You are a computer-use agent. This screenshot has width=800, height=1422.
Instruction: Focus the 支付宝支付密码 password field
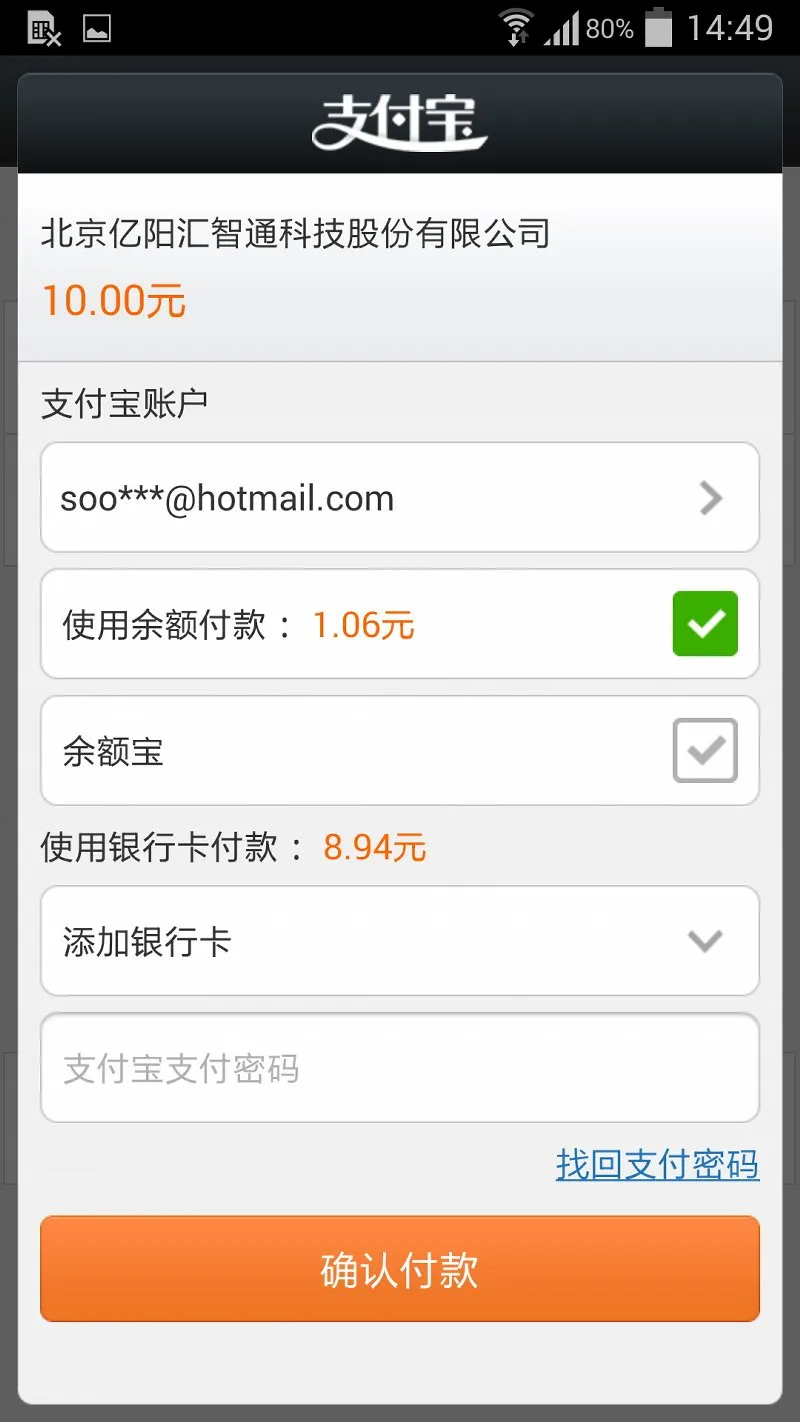click(400, 1068)
